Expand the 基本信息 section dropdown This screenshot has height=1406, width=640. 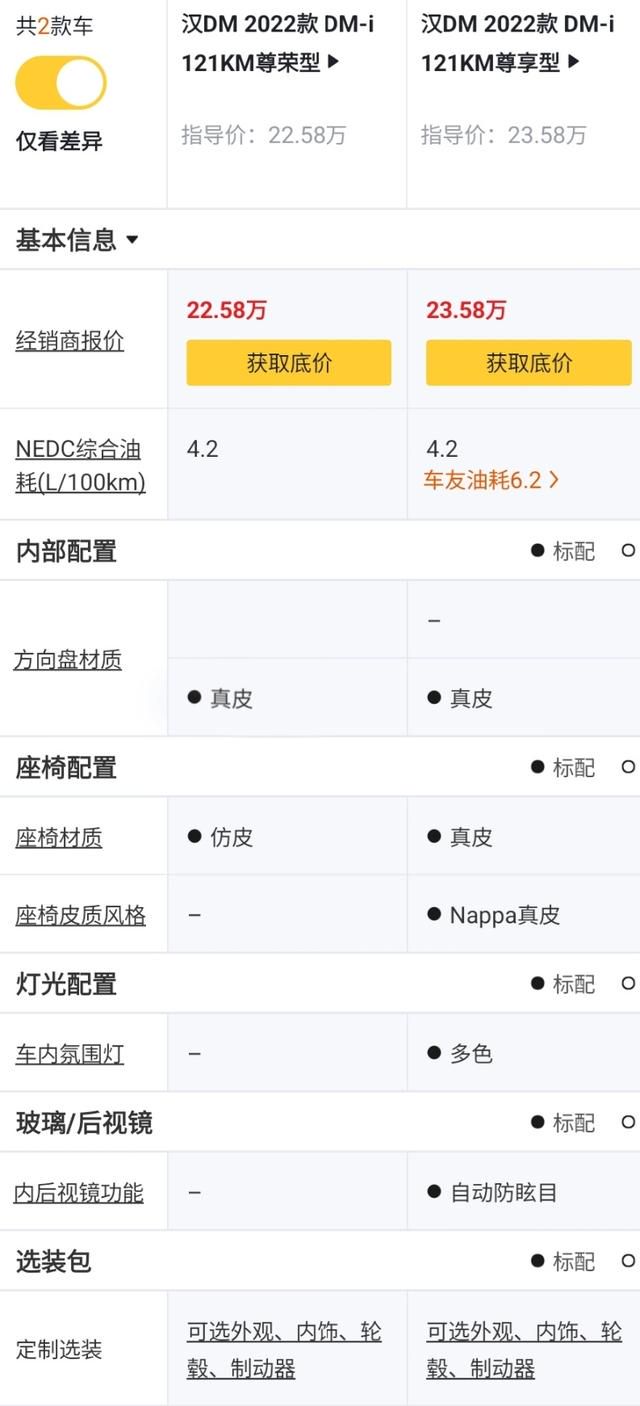[77, 240]
